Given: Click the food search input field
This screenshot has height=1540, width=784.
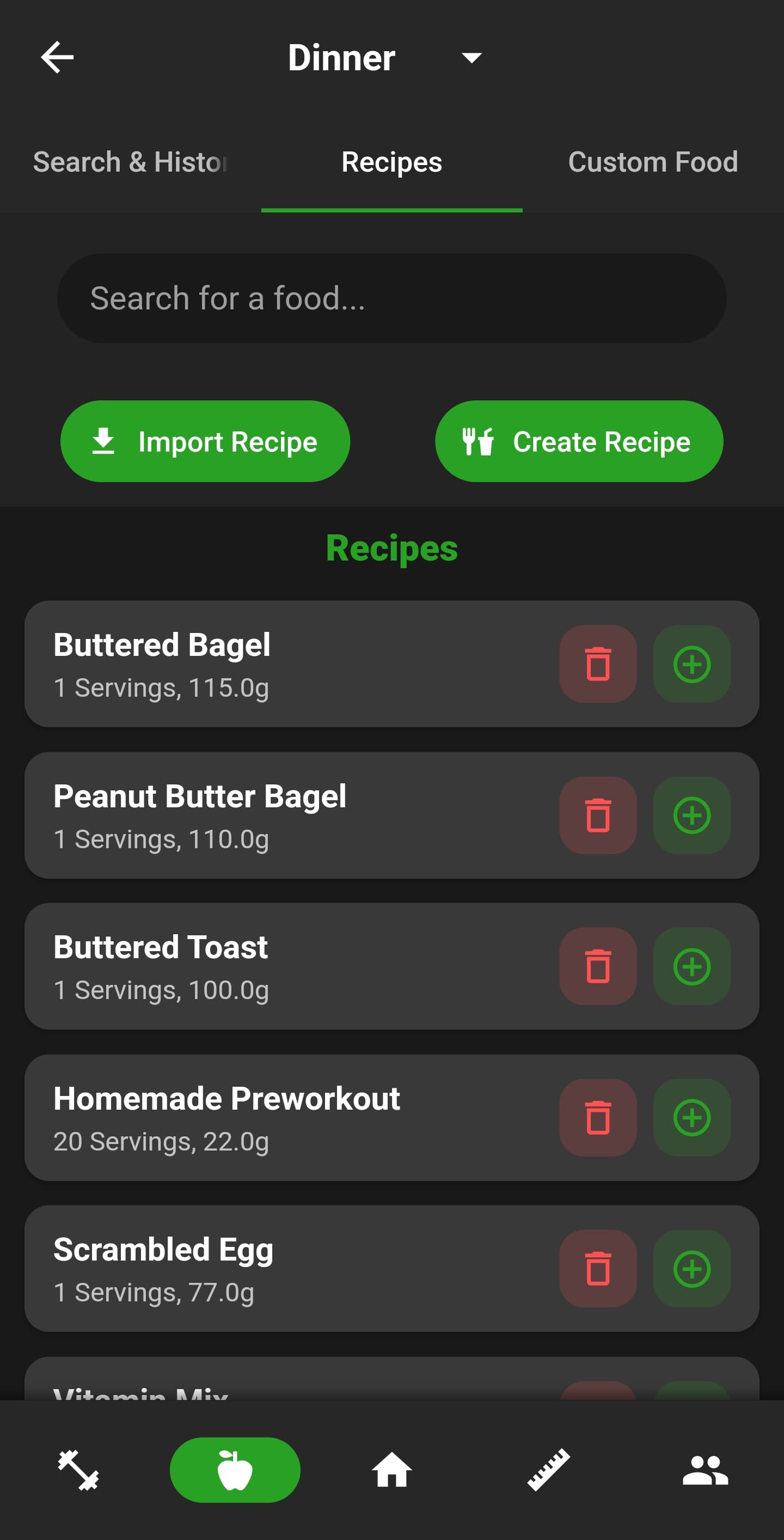Looking at the screenshot, I should pyautogui.click(x=392, y=298).
